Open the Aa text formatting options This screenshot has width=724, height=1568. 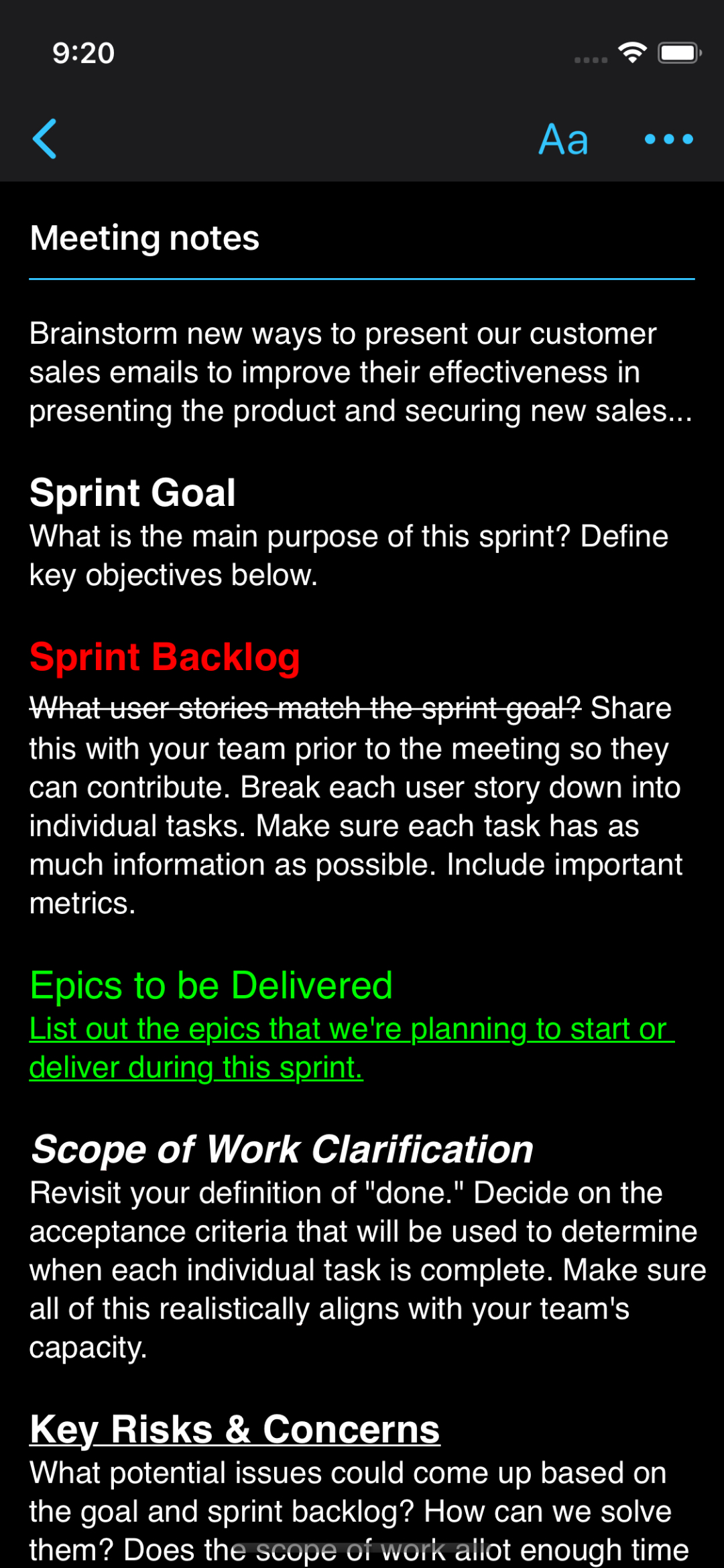[563, 139]
